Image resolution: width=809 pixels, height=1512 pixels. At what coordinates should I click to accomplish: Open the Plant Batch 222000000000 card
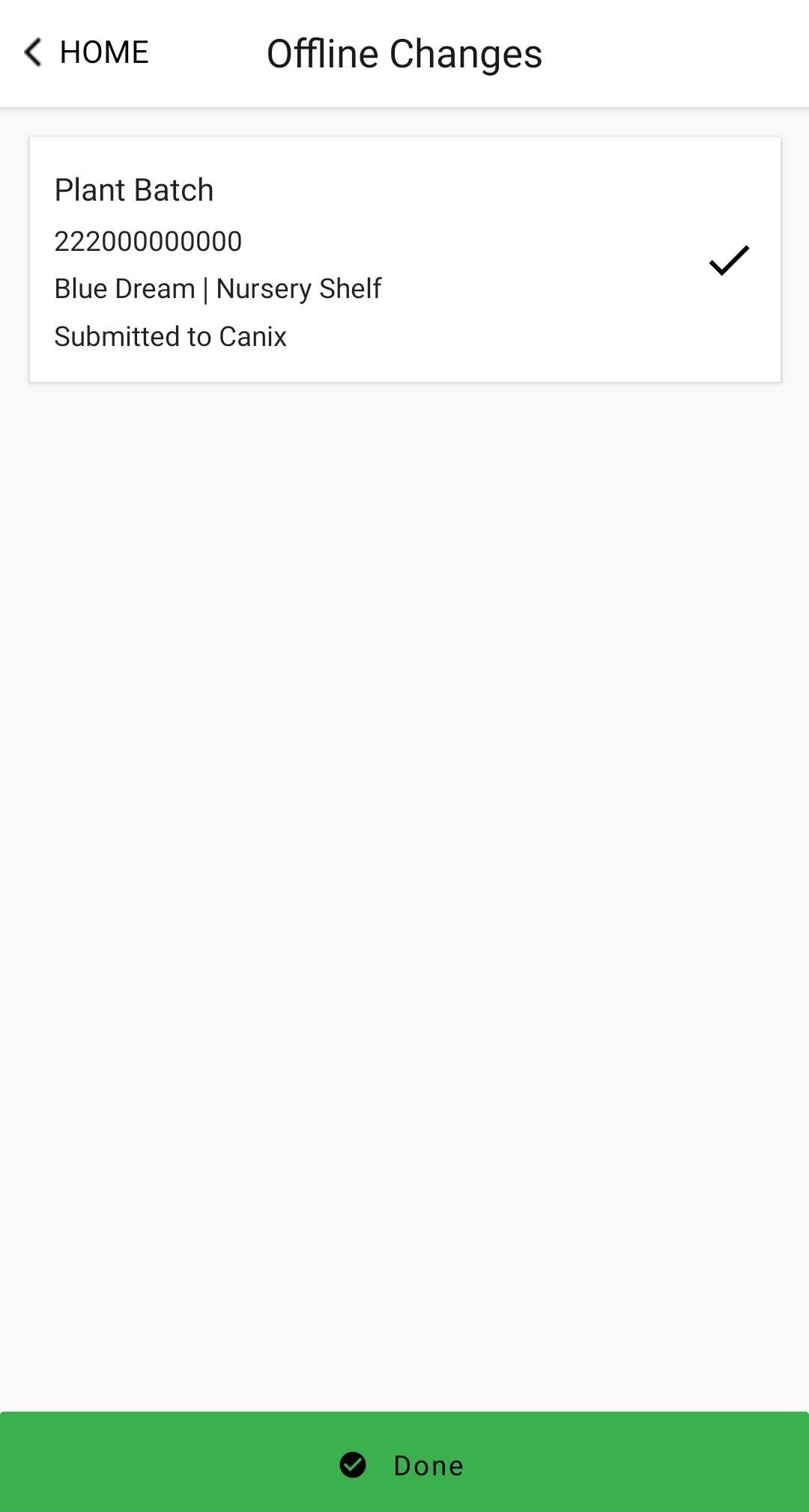405,260
